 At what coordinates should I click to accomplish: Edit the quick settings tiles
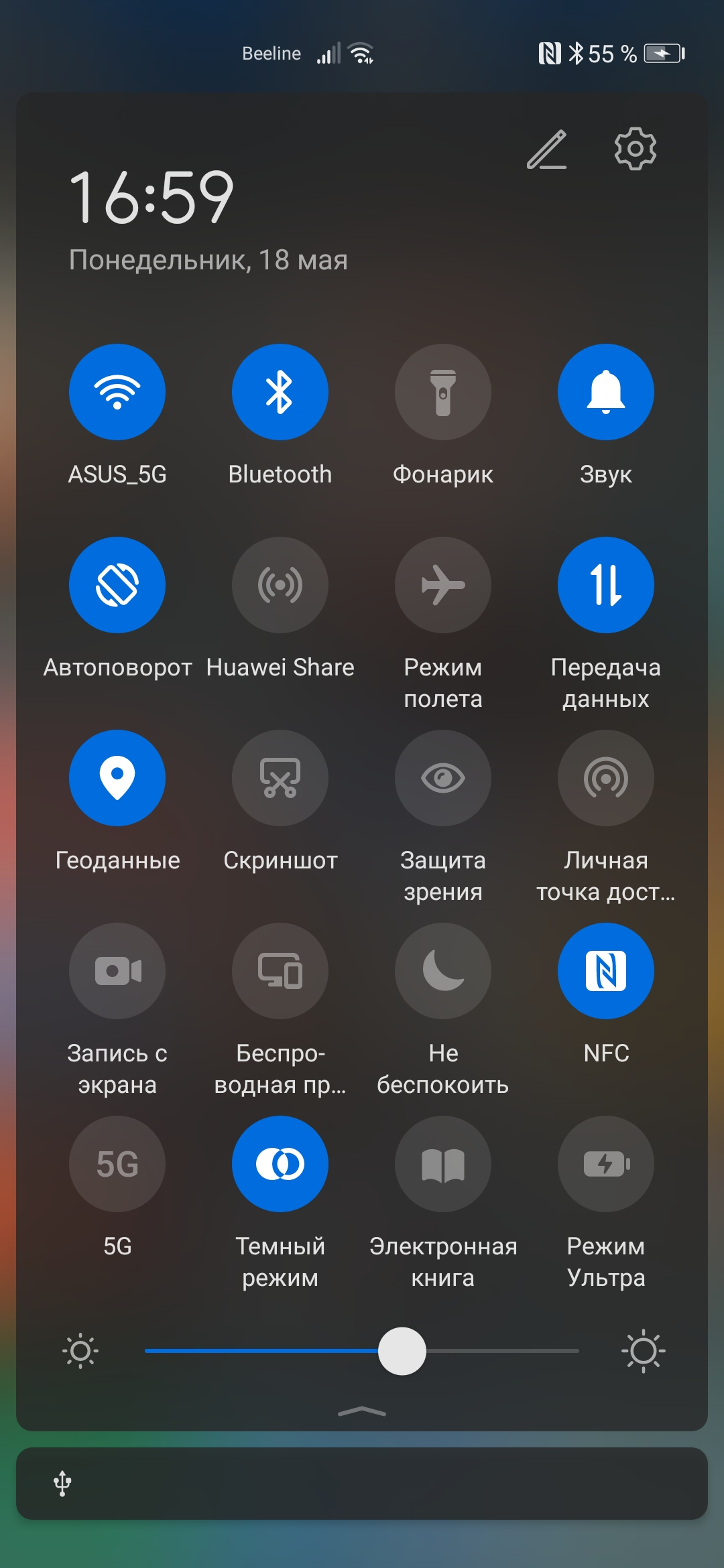(547, 149)
